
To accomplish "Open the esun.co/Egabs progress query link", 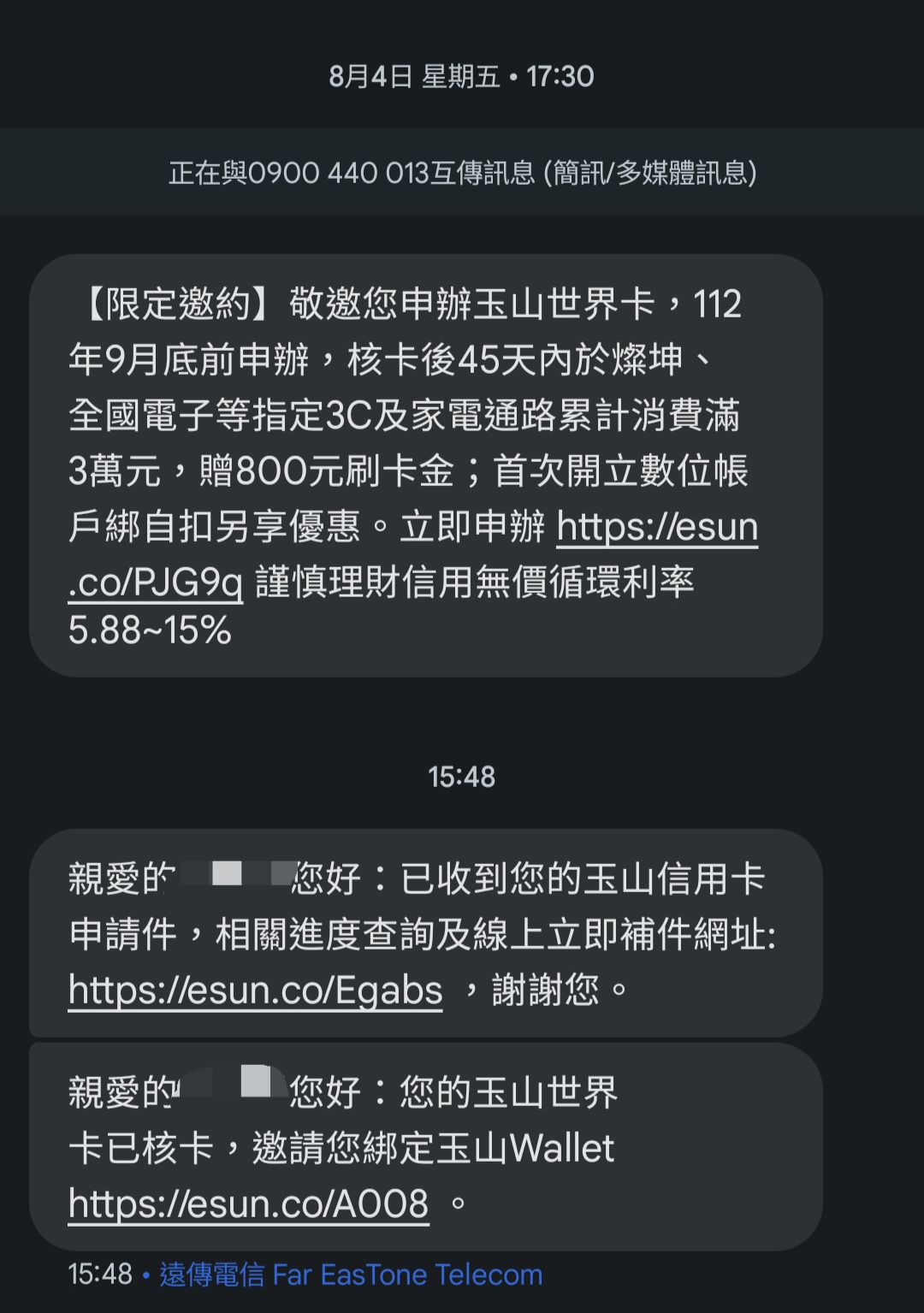I will tap(255, 991).
